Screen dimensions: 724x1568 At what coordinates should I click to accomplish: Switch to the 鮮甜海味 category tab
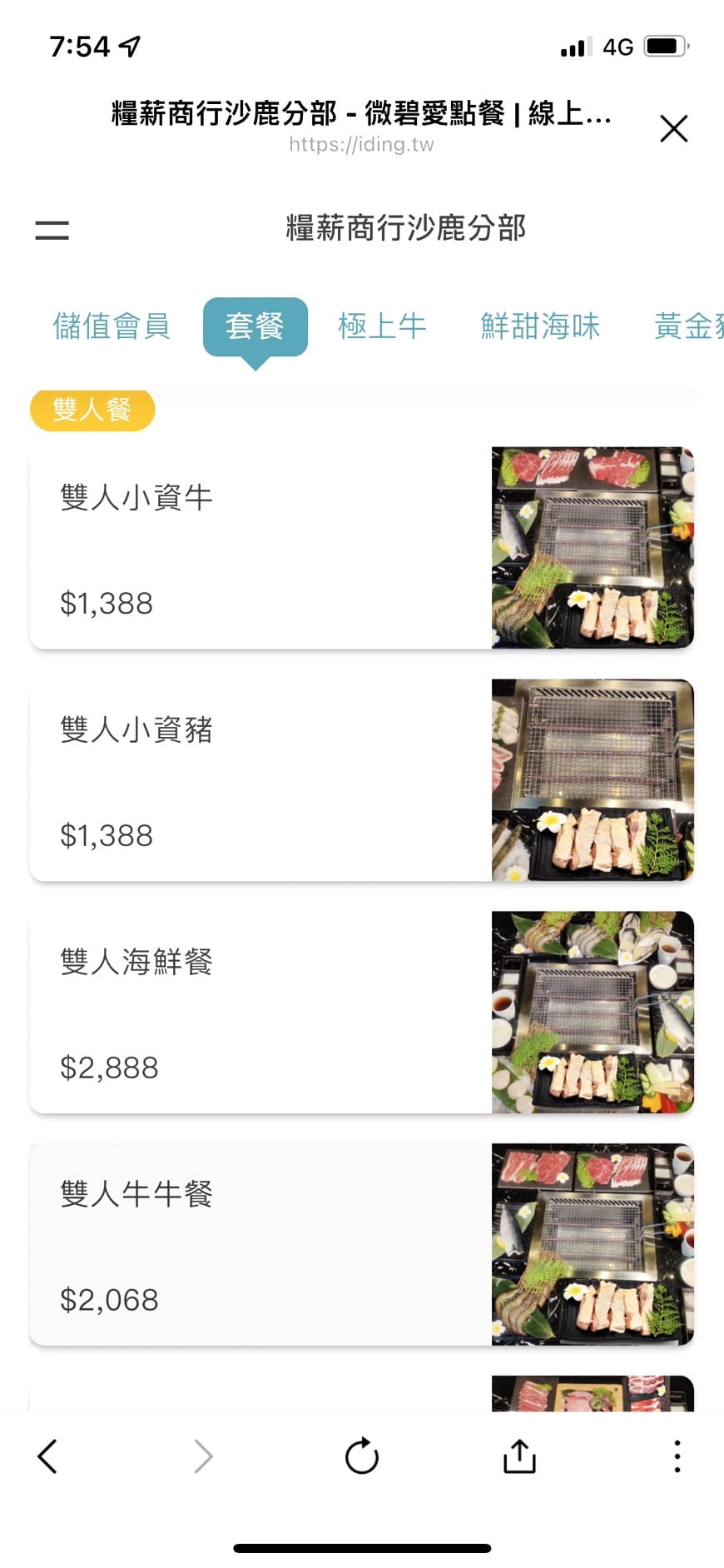tap(540, 326)
